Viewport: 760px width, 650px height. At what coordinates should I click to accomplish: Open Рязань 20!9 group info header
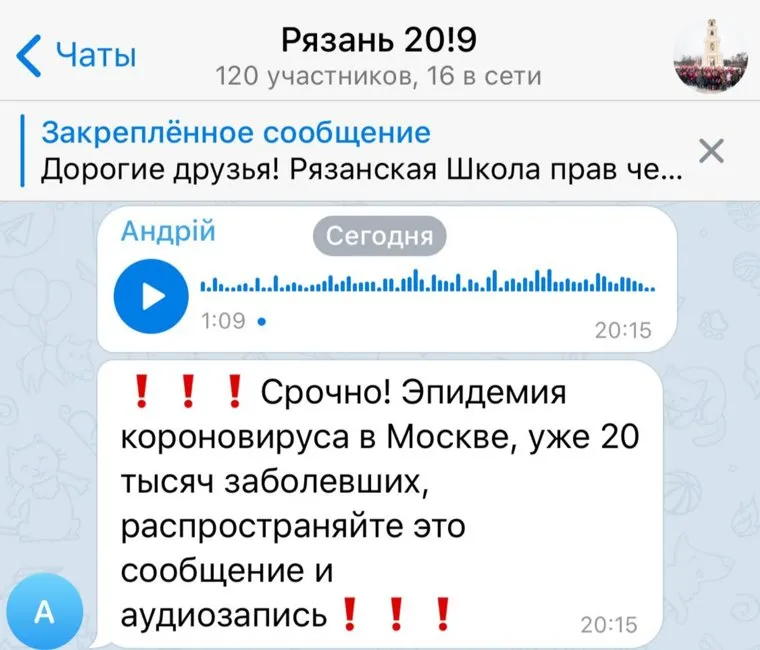[379, 55]
